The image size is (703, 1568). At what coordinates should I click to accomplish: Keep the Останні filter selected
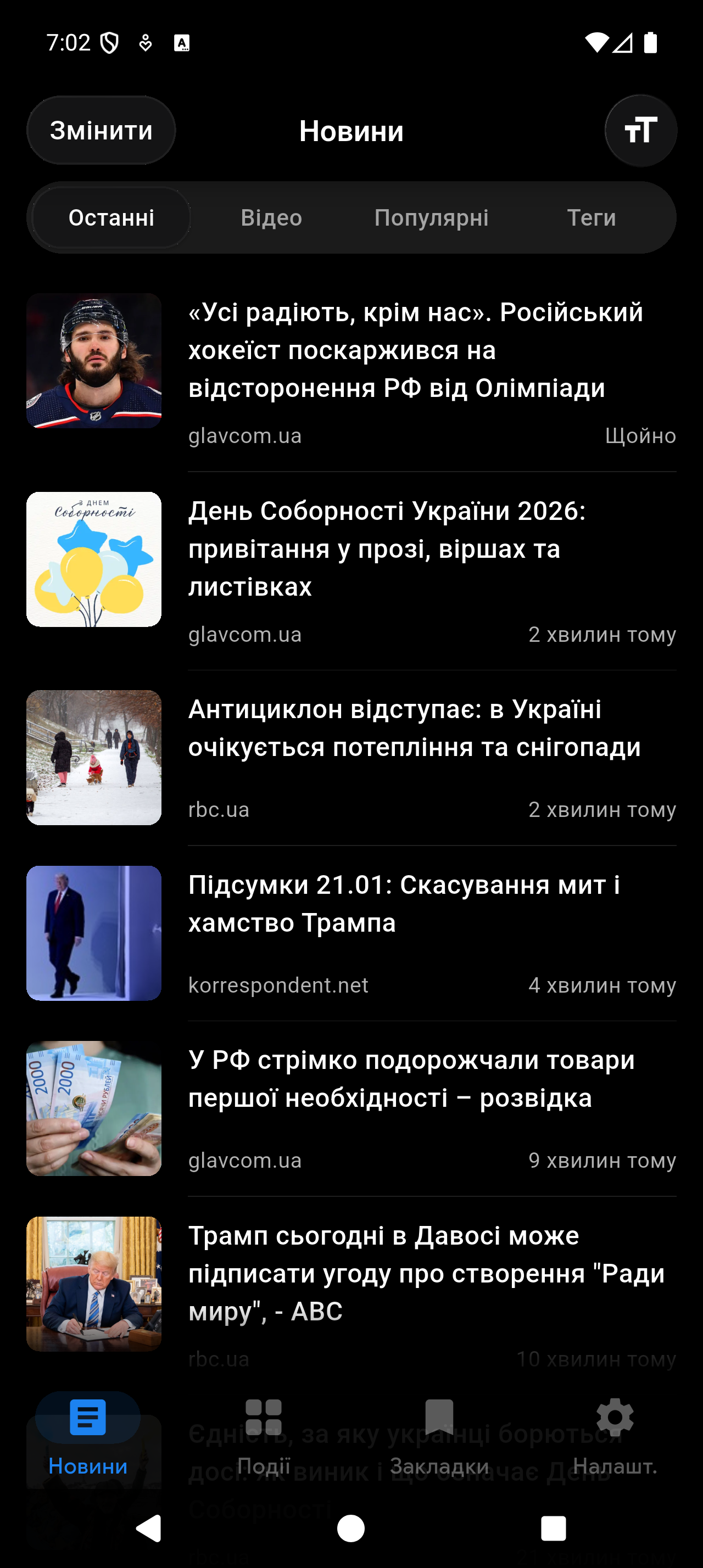point(112,217)
